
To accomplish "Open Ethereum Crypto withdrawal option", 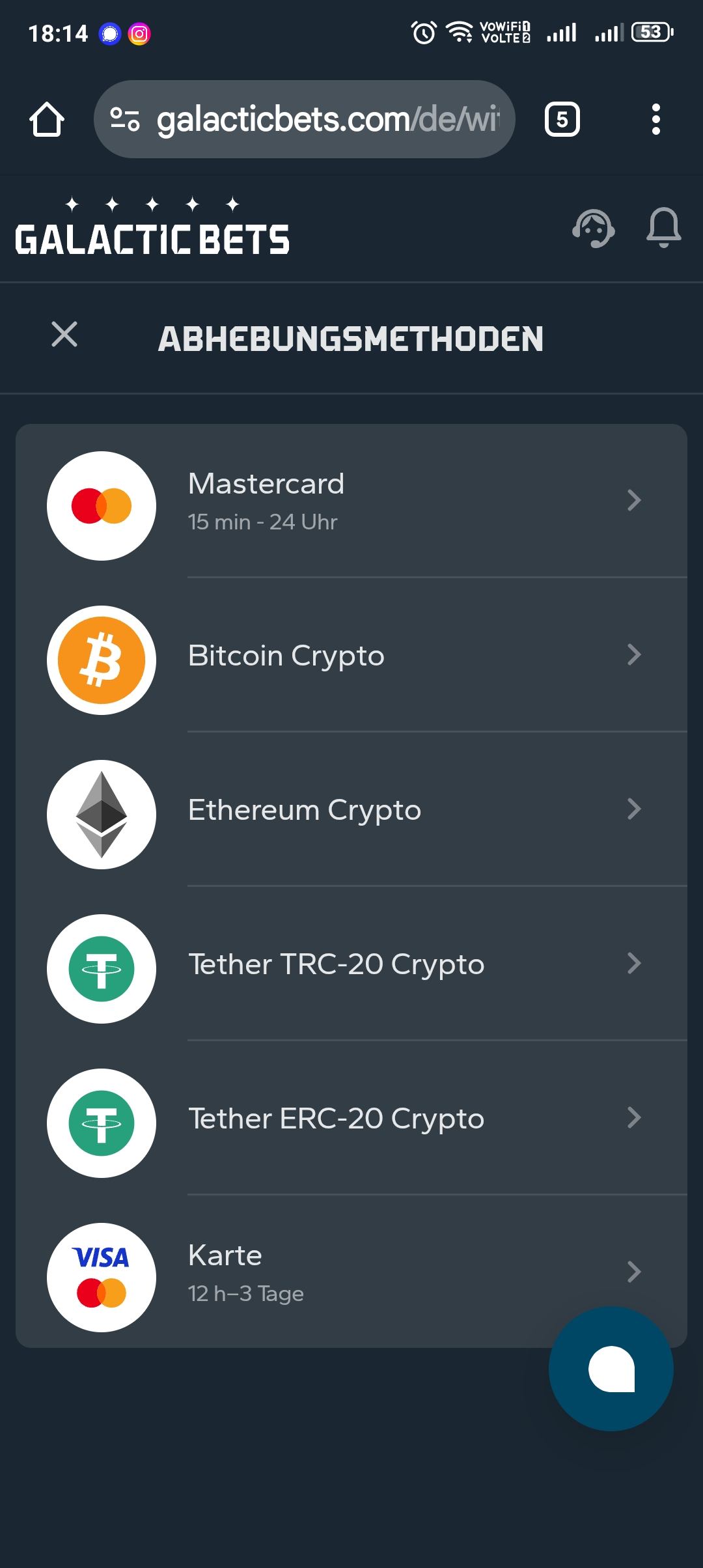I will [x=351, y=810].
